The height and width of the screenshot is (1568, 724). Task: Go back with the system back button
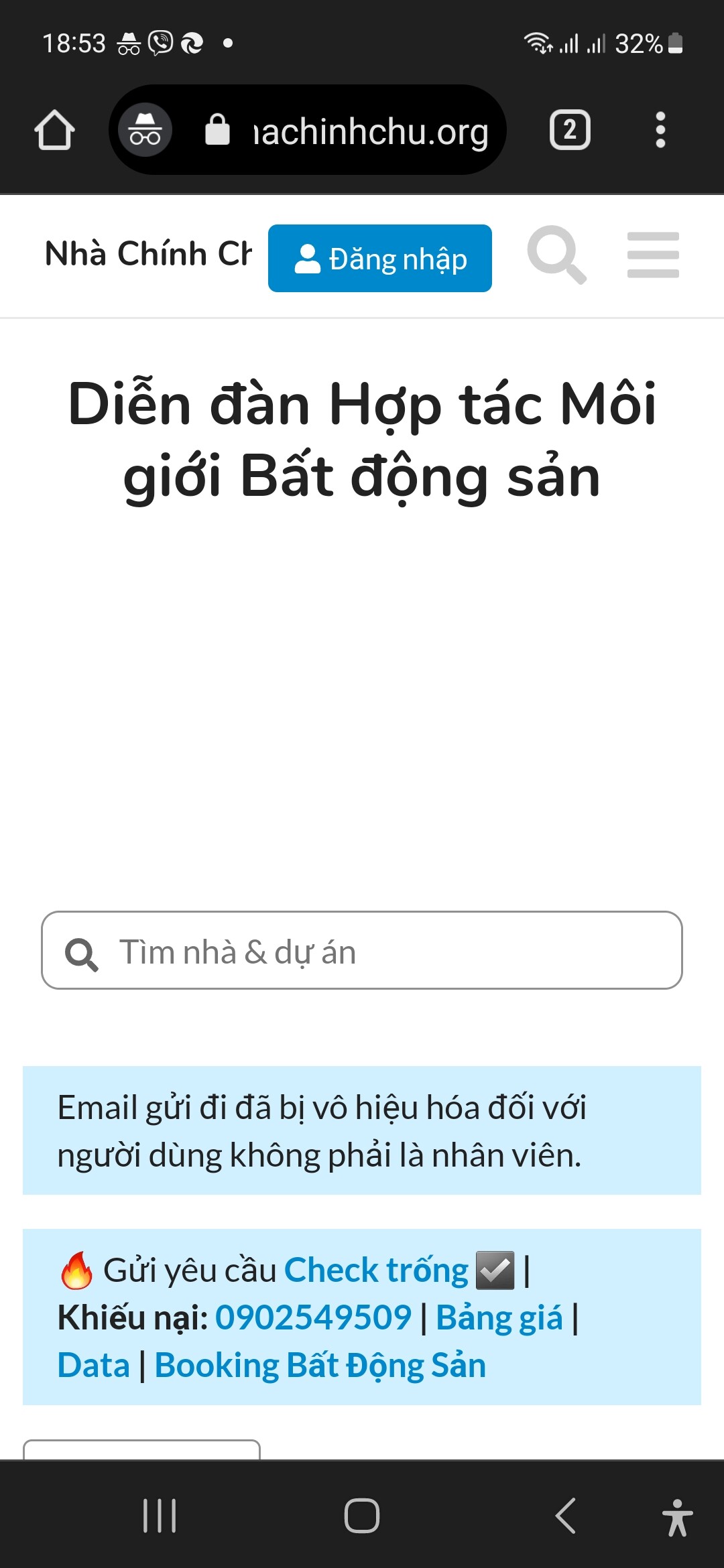tap(566, 1516)
